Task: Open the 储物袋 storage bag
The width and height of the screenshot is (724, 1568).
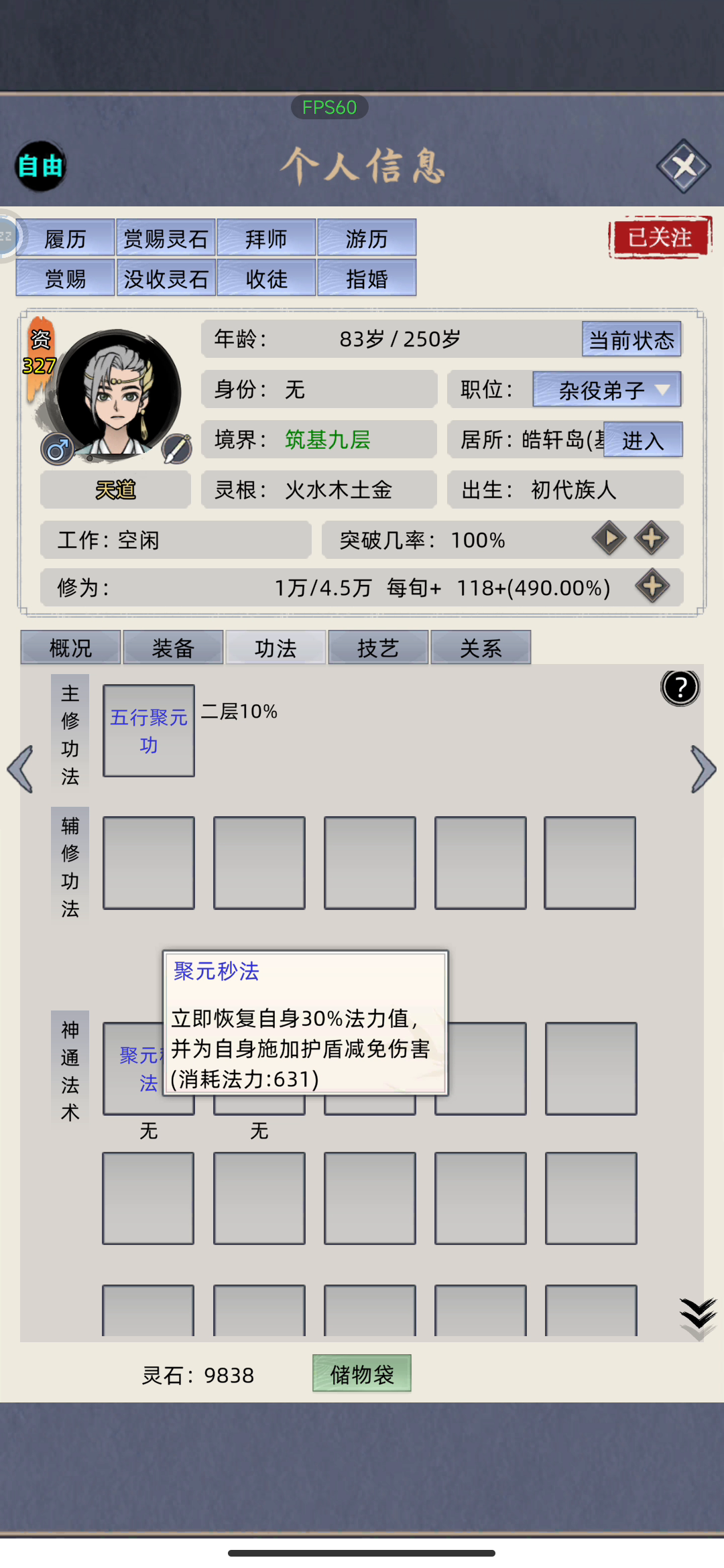Action: click(361, 1374)
